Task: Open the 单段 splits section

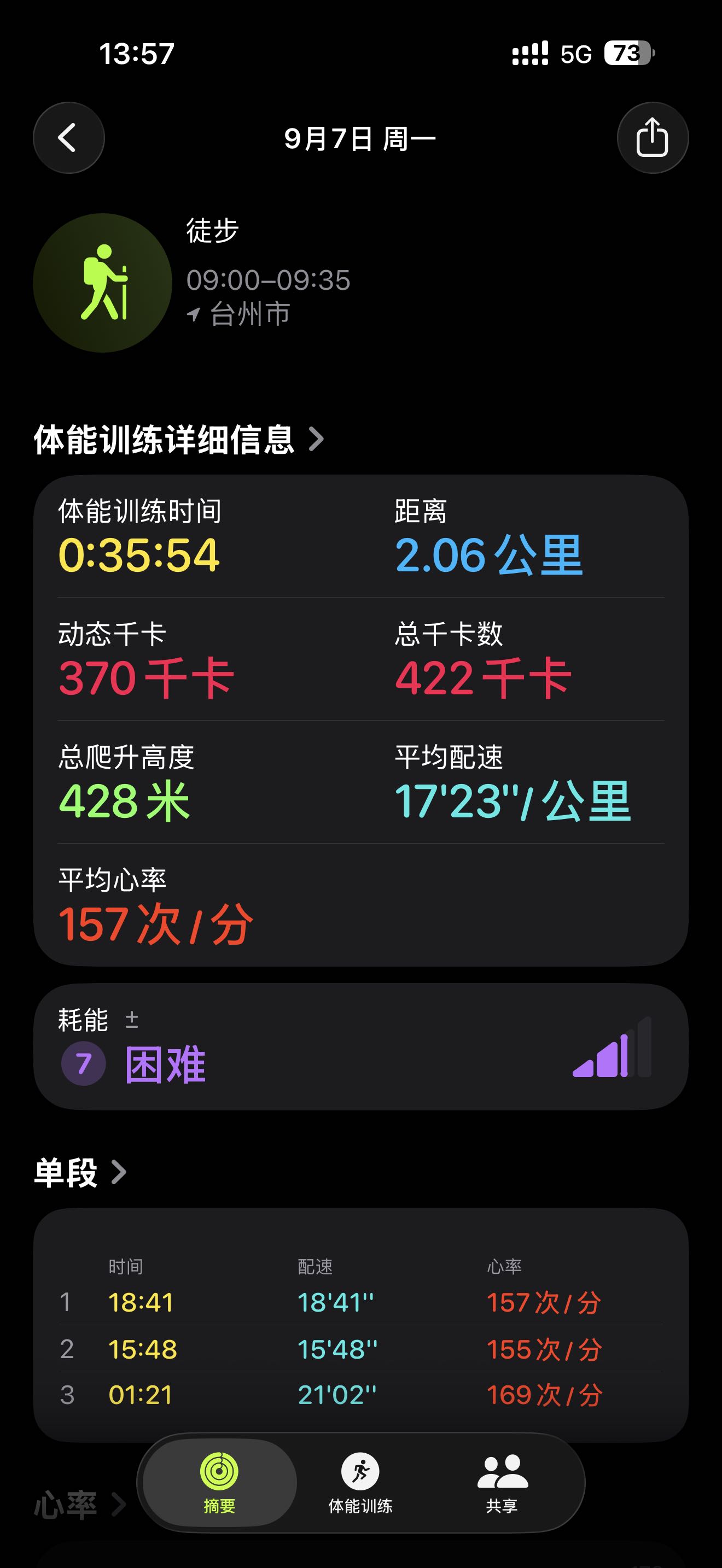Action: coord(80,1172)
